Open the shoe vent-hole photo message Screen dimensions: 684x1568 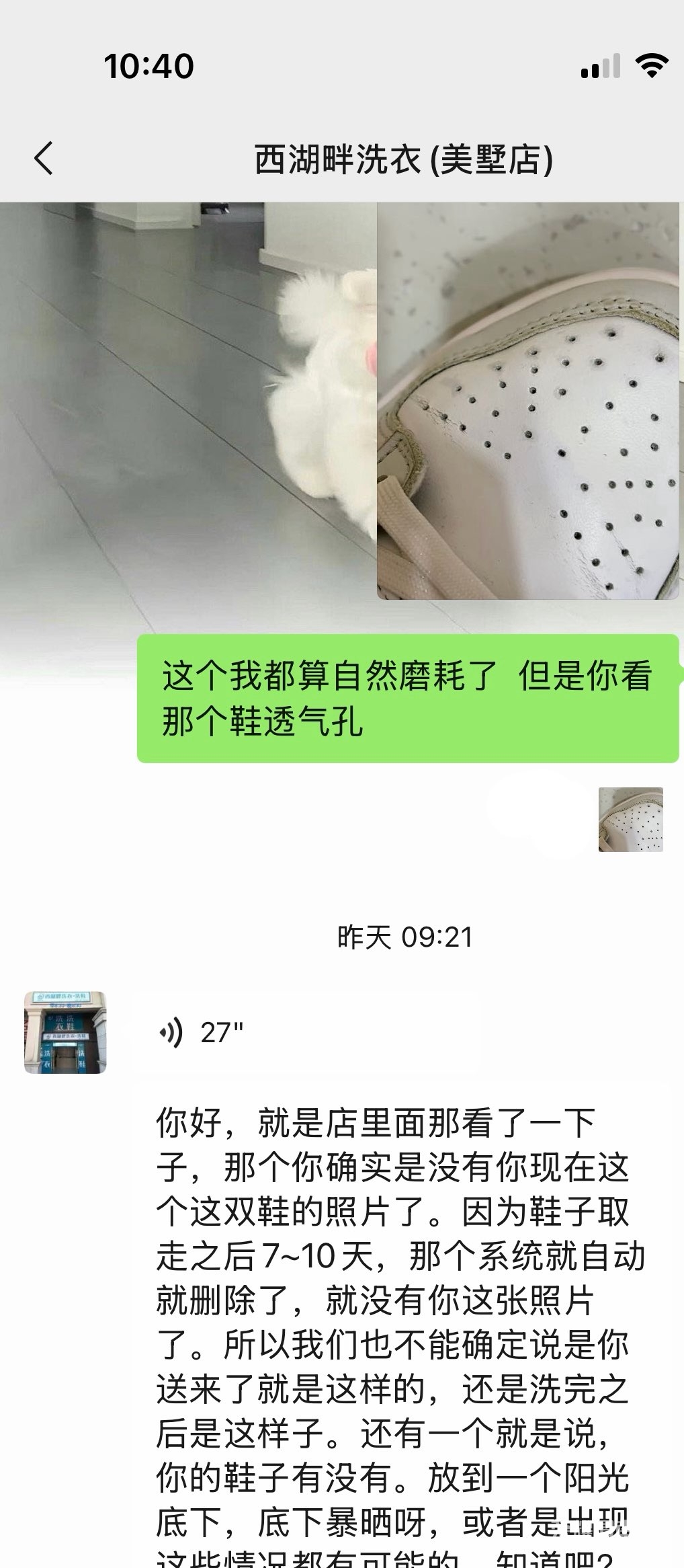click(528, 401)
